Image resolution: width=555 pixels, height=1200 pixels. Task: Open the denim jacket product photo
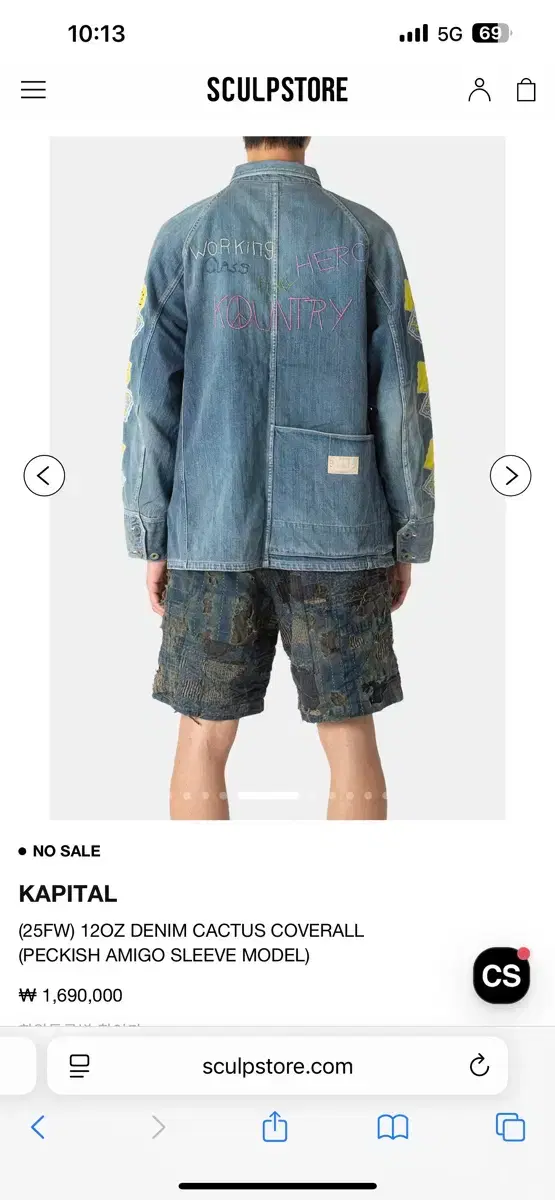point(277,478)
